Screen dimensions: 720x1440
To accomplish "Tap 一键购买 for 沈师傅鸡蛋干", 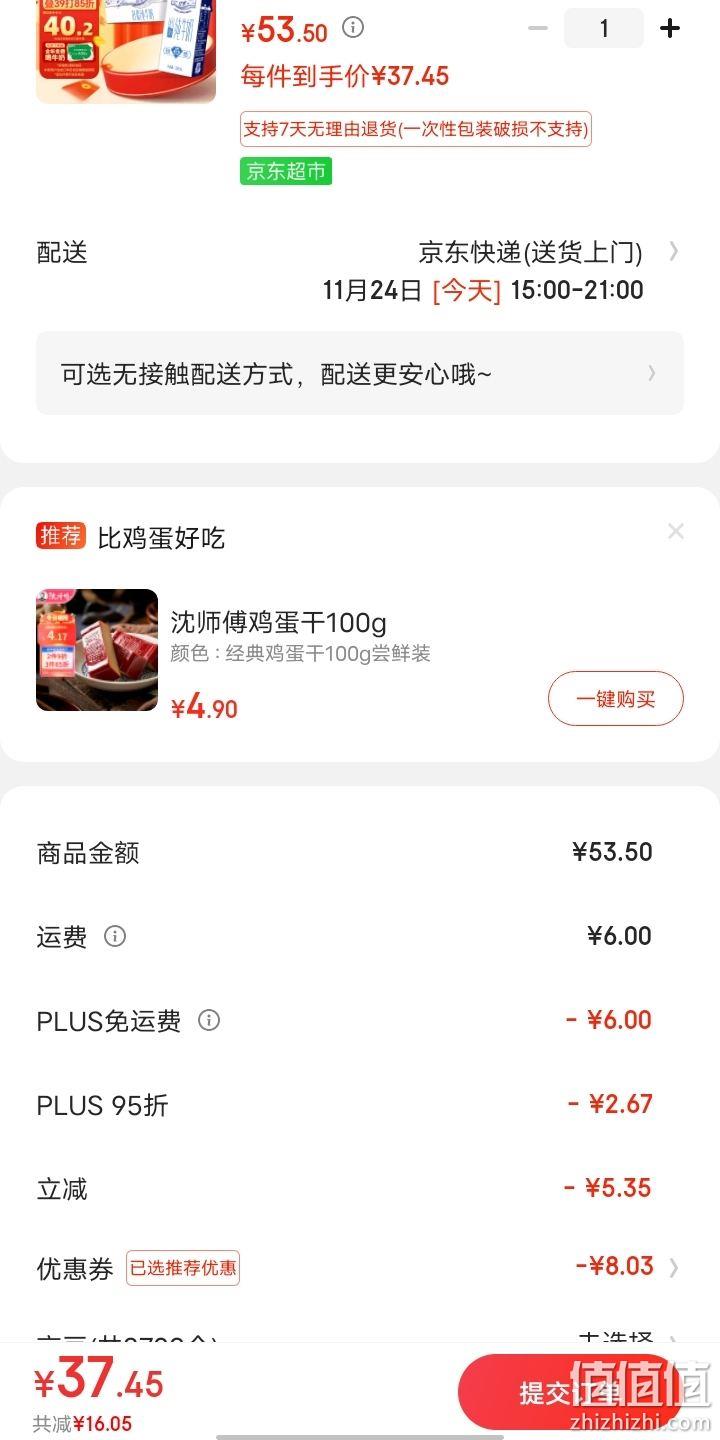I will coord(616,698).
